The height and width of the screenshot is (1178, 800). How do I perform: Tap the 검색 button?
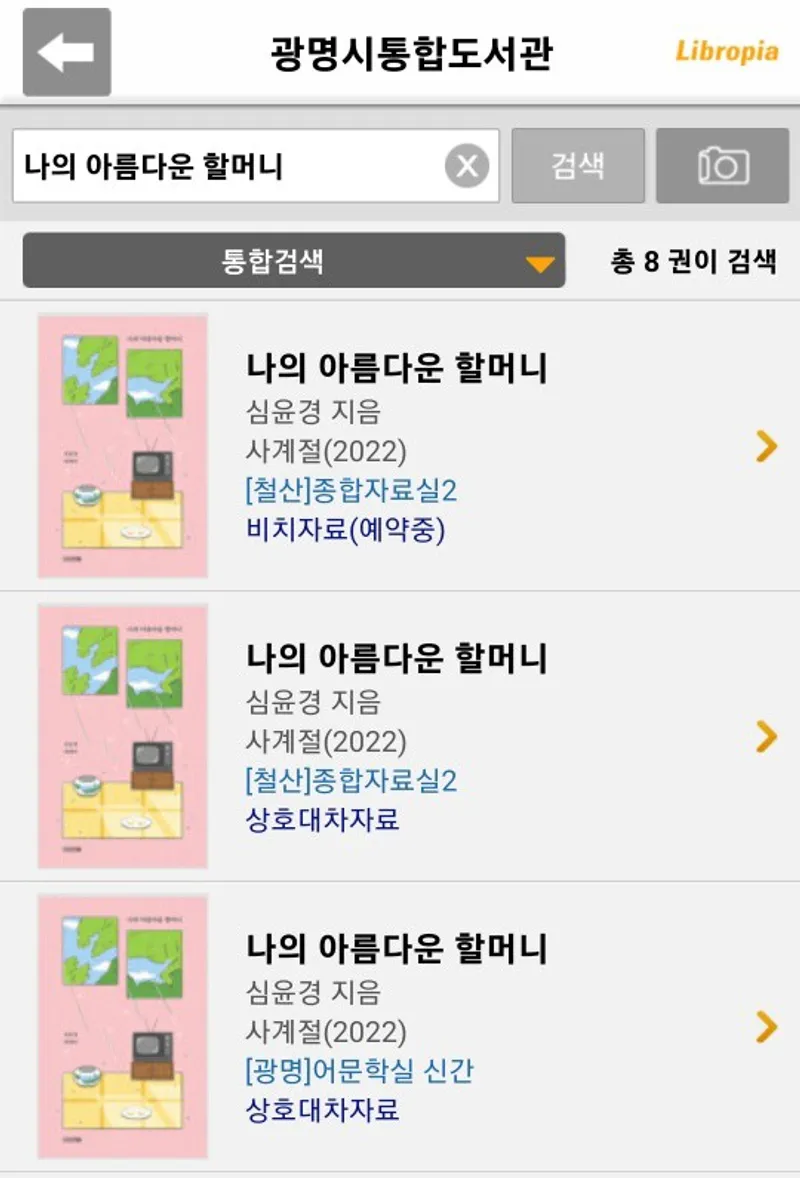point(578,166)
